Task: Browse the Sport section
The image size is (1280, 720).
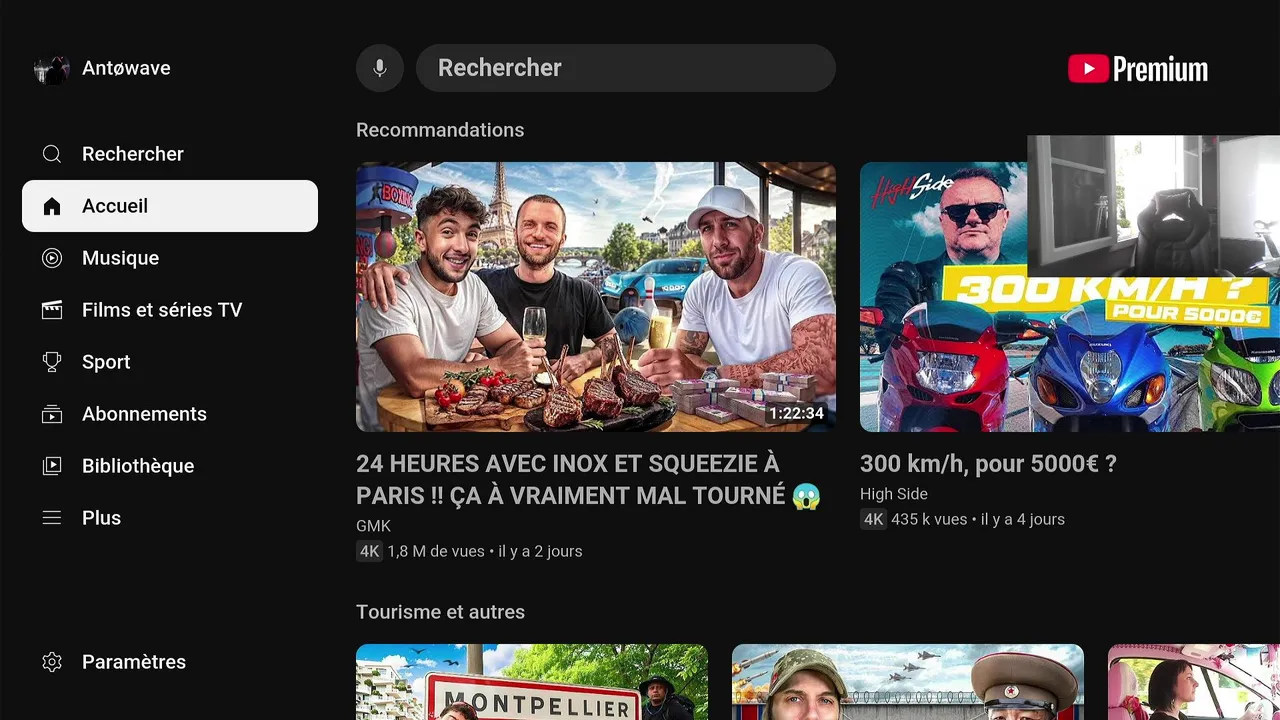Action: pyautogui.click(x=105, y=362)
